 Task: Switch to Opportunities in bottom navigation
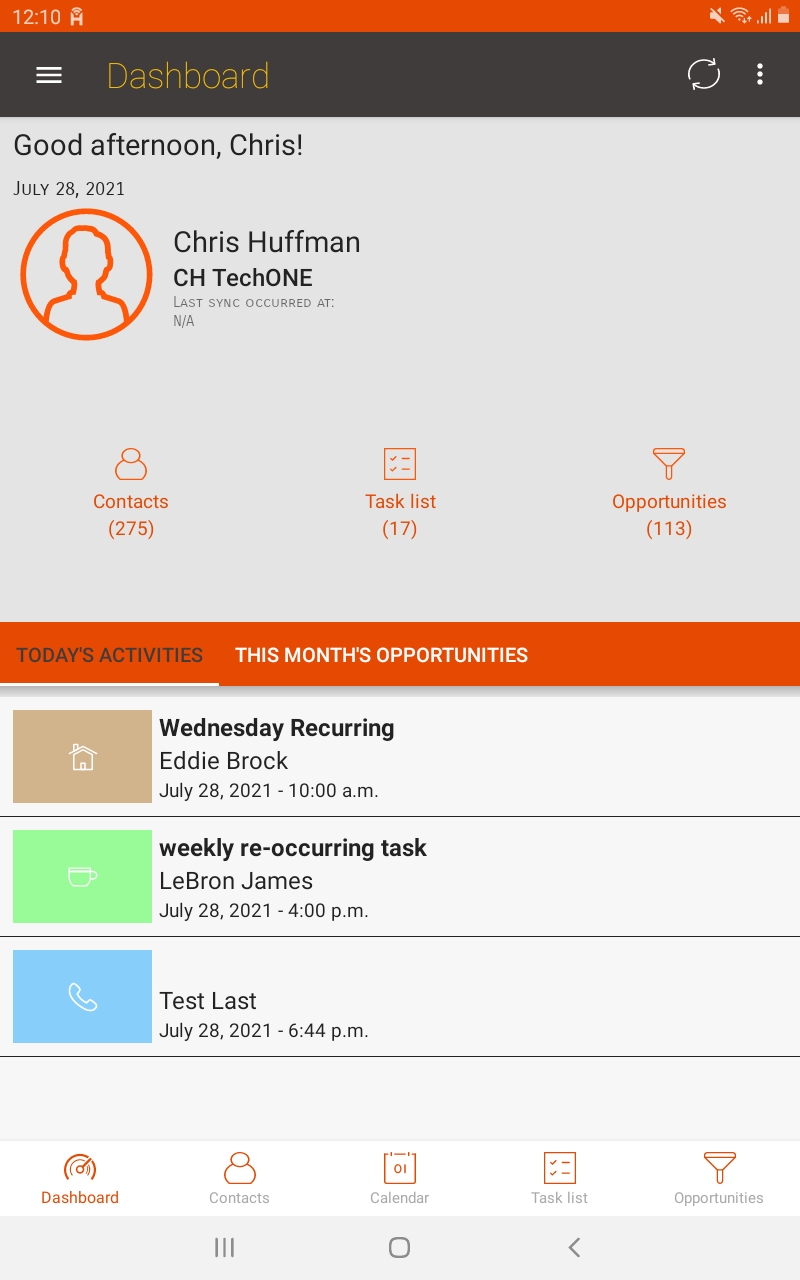coord(719,1179)
